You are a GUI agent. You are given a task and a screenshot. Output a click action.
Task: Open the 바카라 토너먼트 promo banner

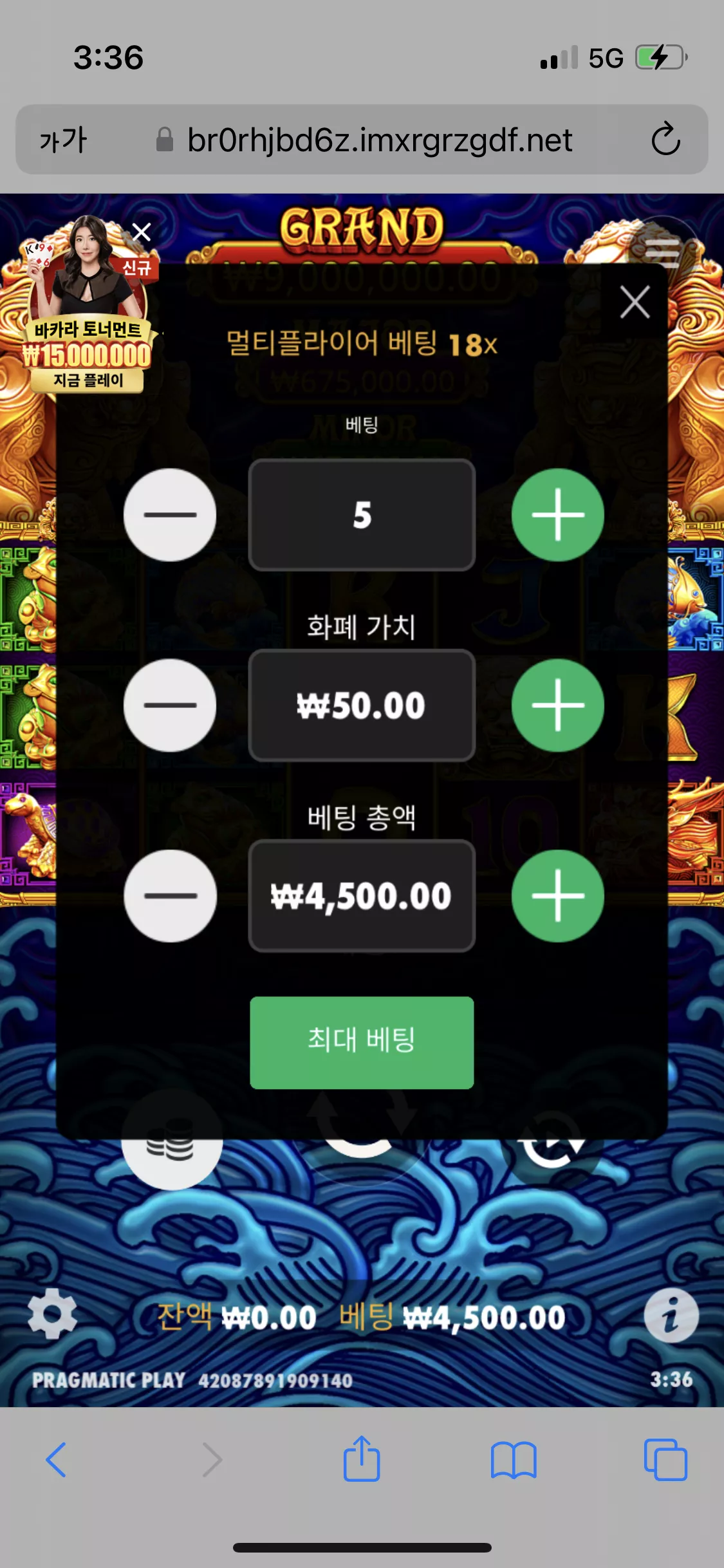[x=87, y=306]
